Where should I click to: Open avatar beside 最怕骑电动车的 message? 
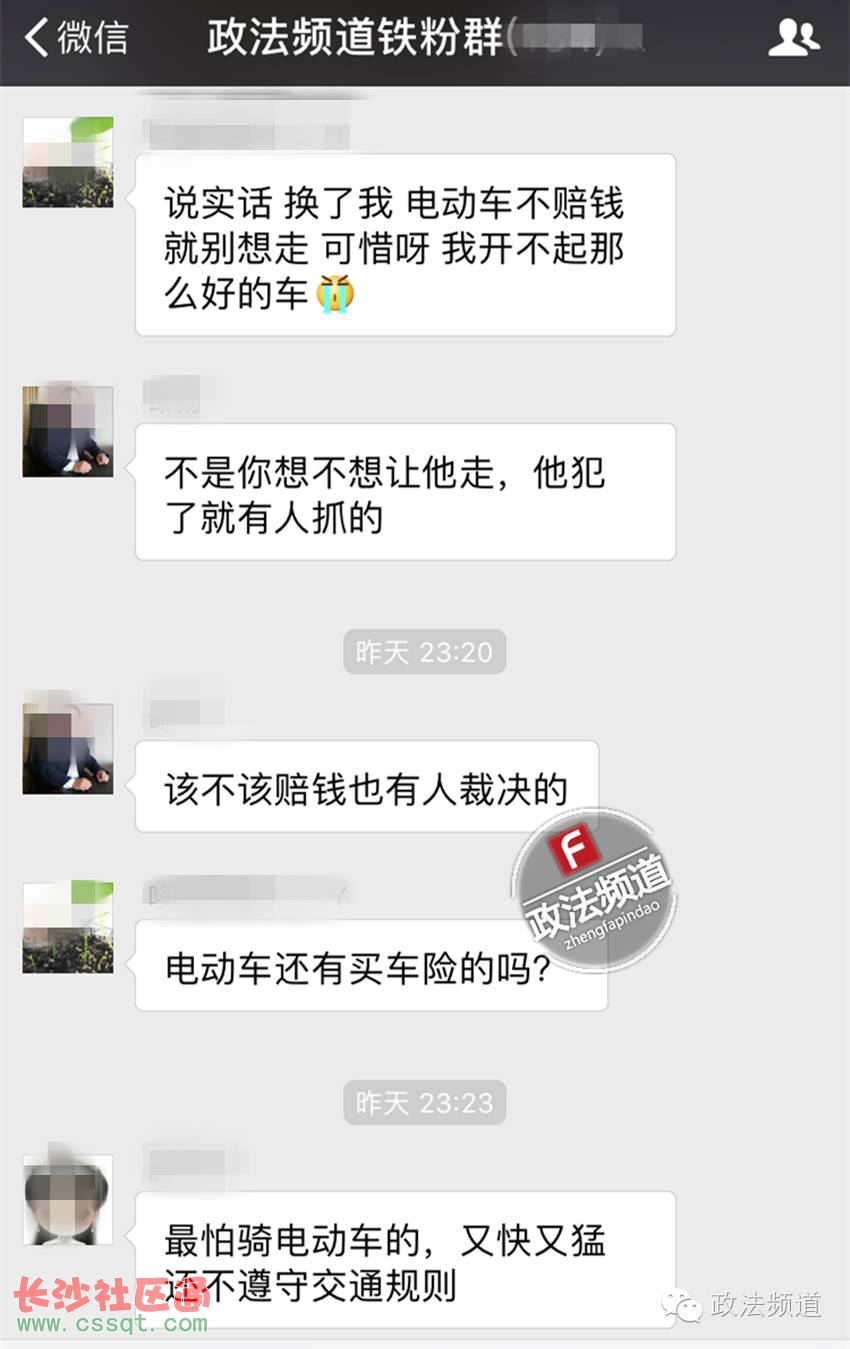tap(68, 1199)
